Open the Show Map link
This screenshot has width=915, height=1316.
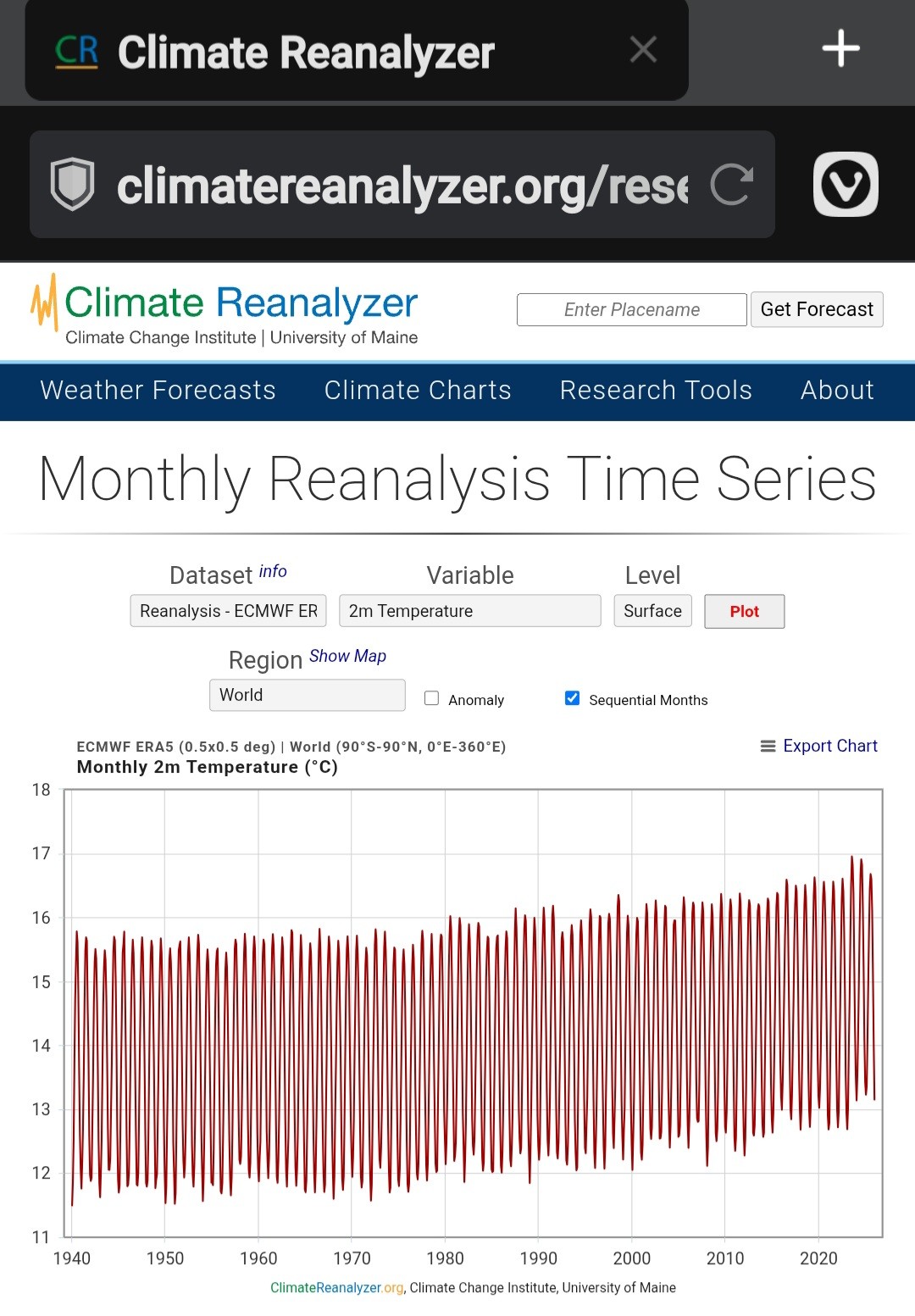347,656
